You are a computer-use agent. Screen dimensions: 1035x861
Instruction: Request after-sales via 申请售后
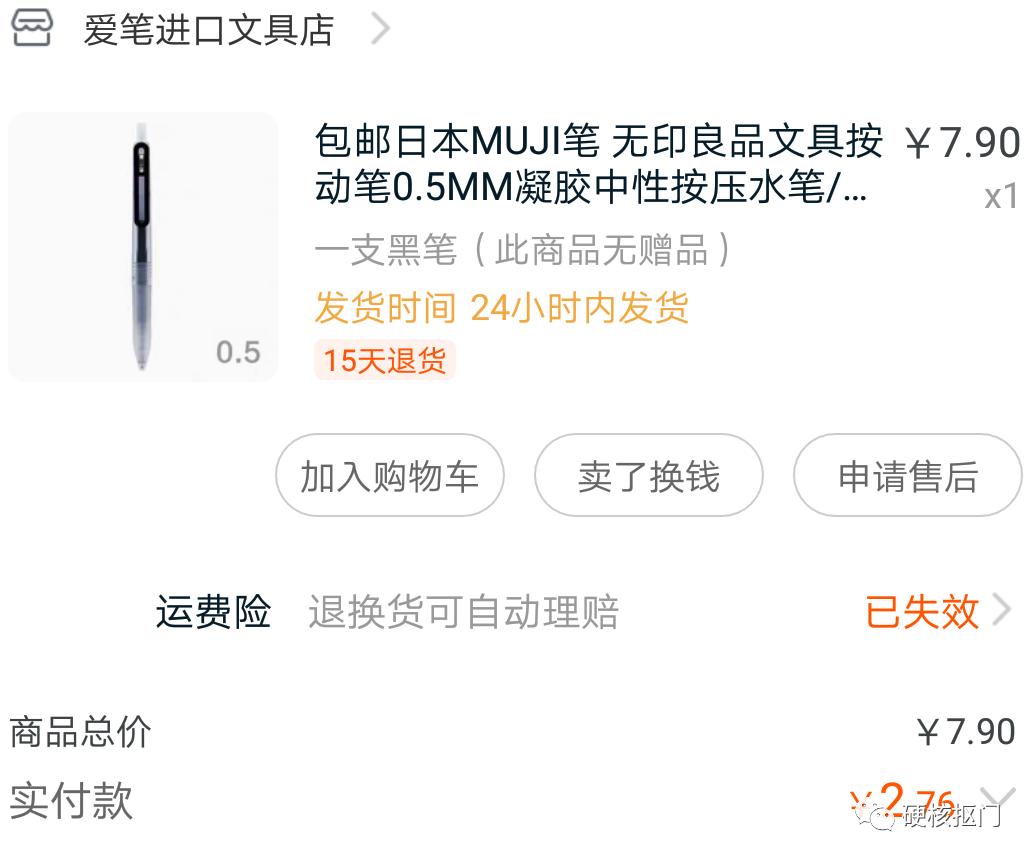point(907,476)
